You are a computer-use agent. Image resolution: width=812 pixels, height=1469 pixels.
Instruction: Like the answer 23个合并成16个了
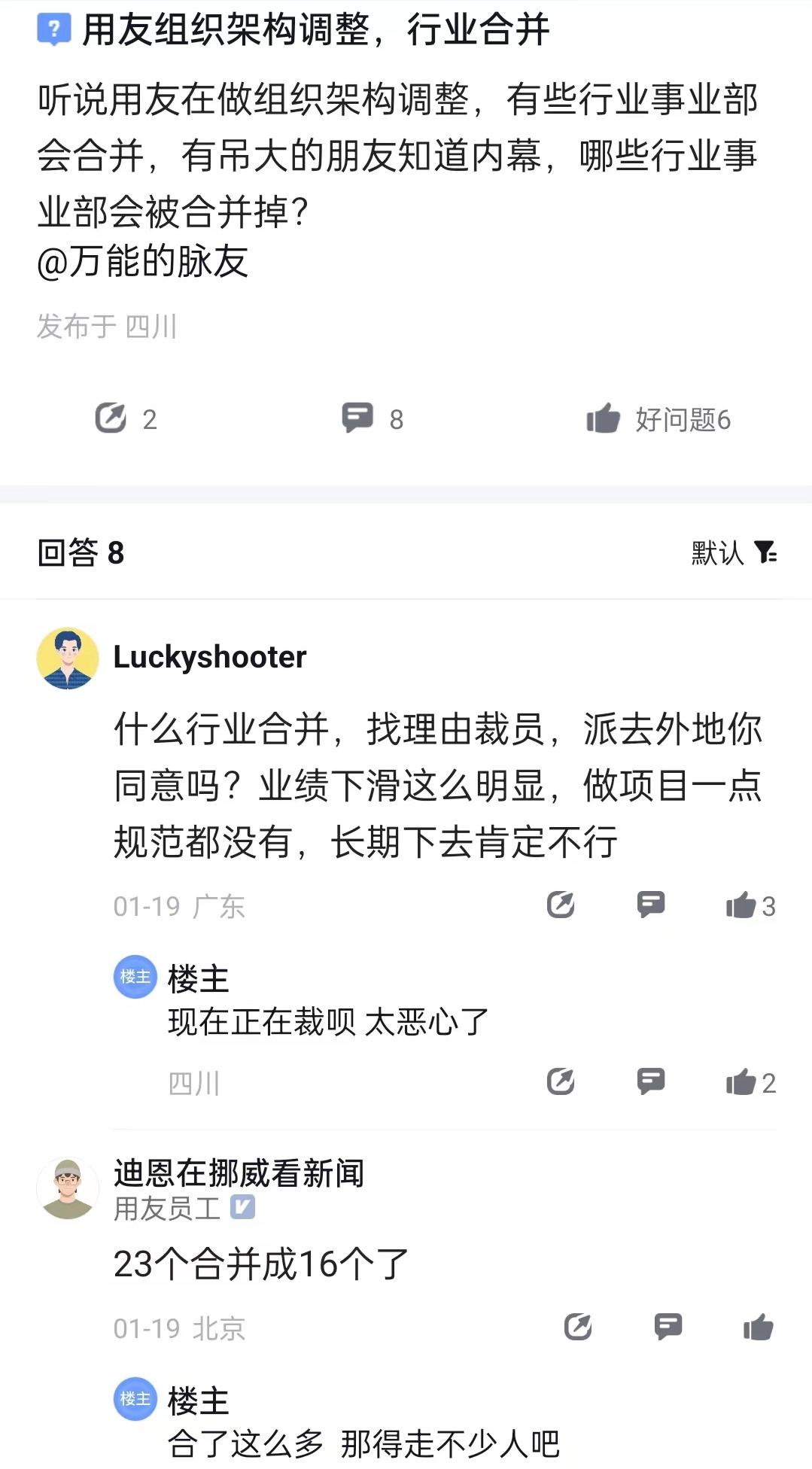click(759, 1327)
